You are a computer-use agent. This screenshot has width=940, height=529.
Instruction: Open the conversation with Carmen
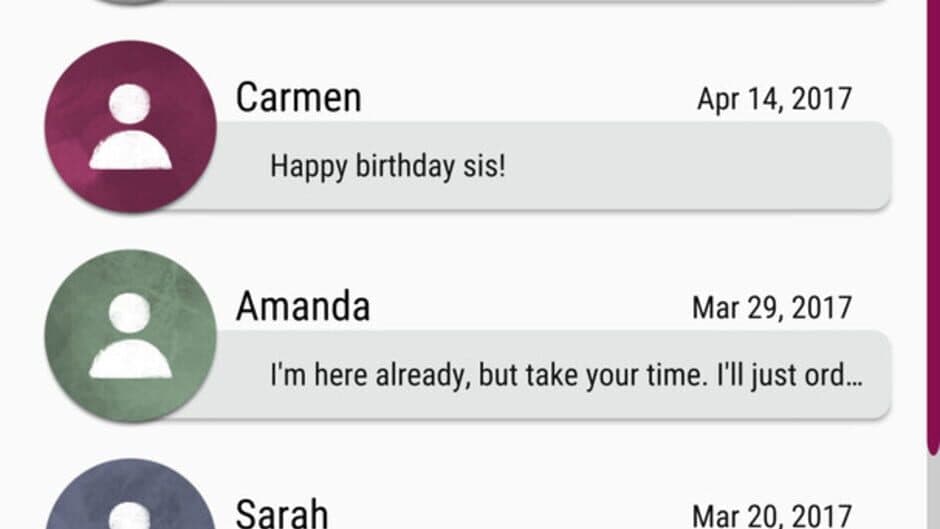pyautogui.click(x=550, y=165)
